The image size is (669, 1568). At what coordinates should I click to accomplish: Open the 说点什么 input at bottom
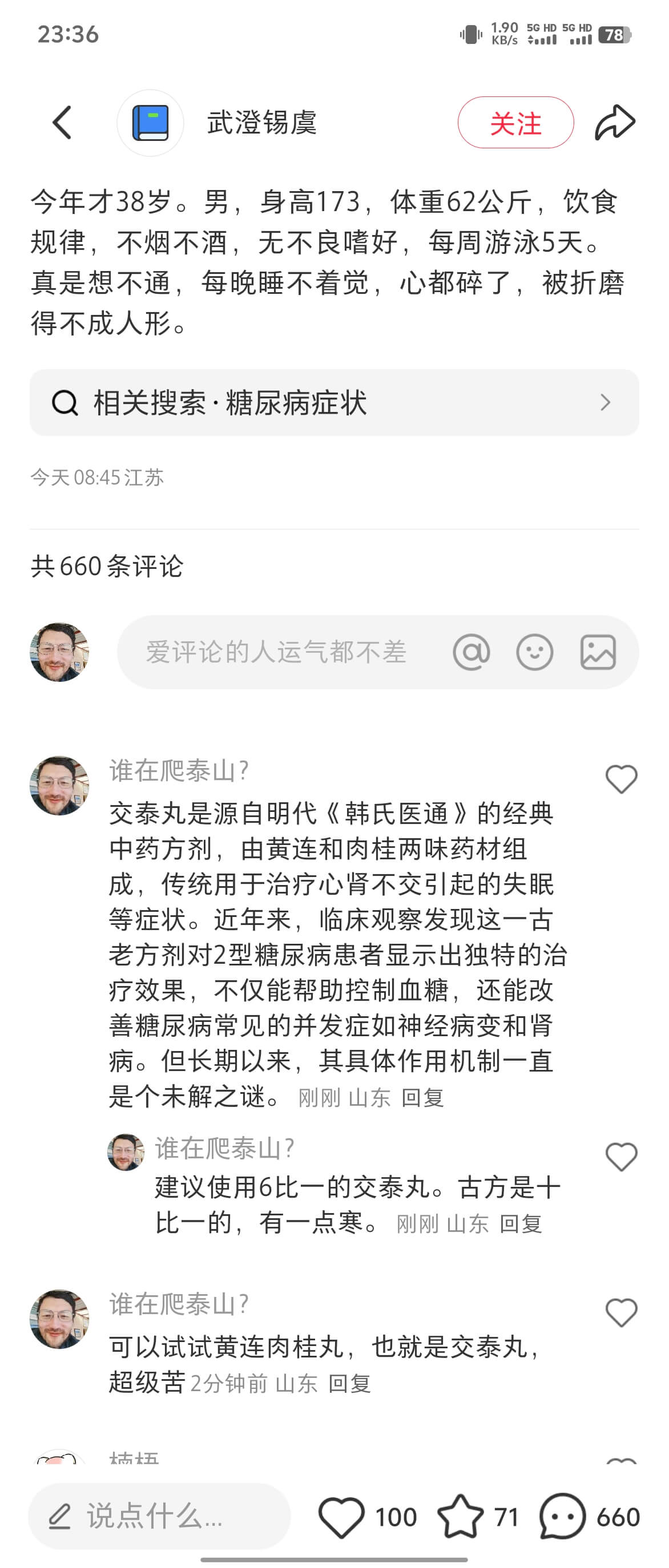(159, 1516)
